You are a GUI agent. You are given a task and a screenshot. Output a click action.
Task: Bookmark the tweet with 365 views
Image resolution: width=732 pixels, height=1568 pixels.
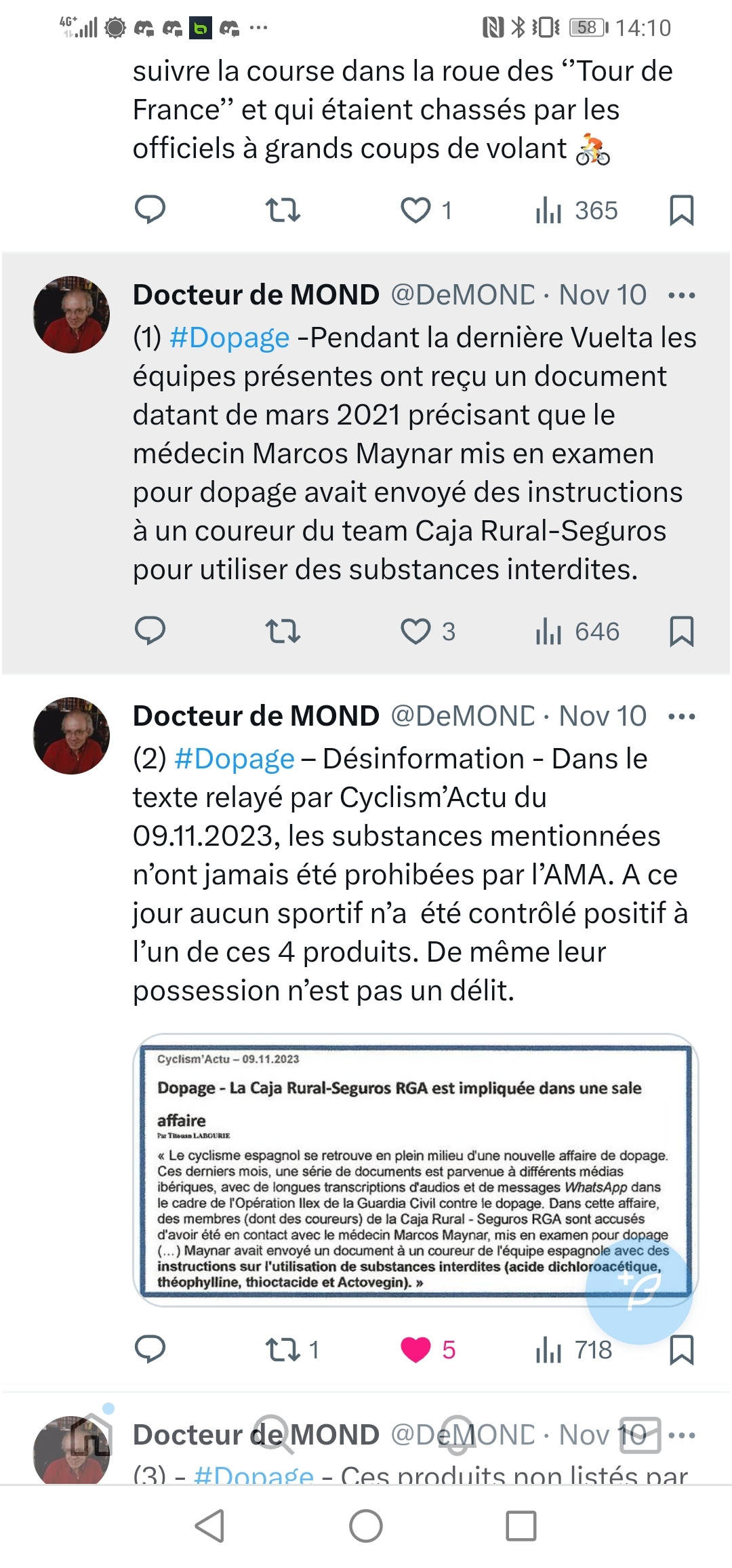click(x=681, y=210)
